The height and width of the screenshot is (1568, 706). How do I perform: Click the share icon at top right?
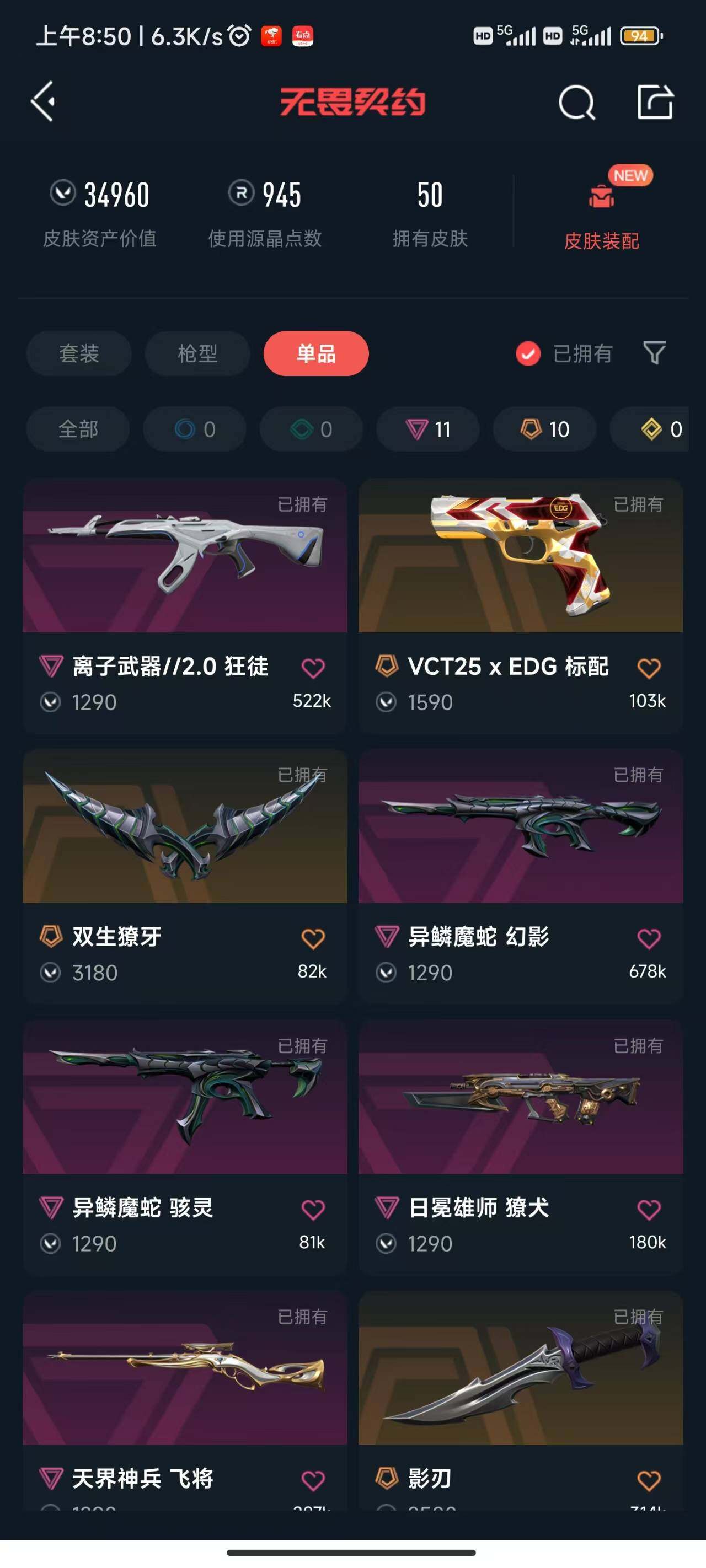pyautogui.click(x=656, y=101)
